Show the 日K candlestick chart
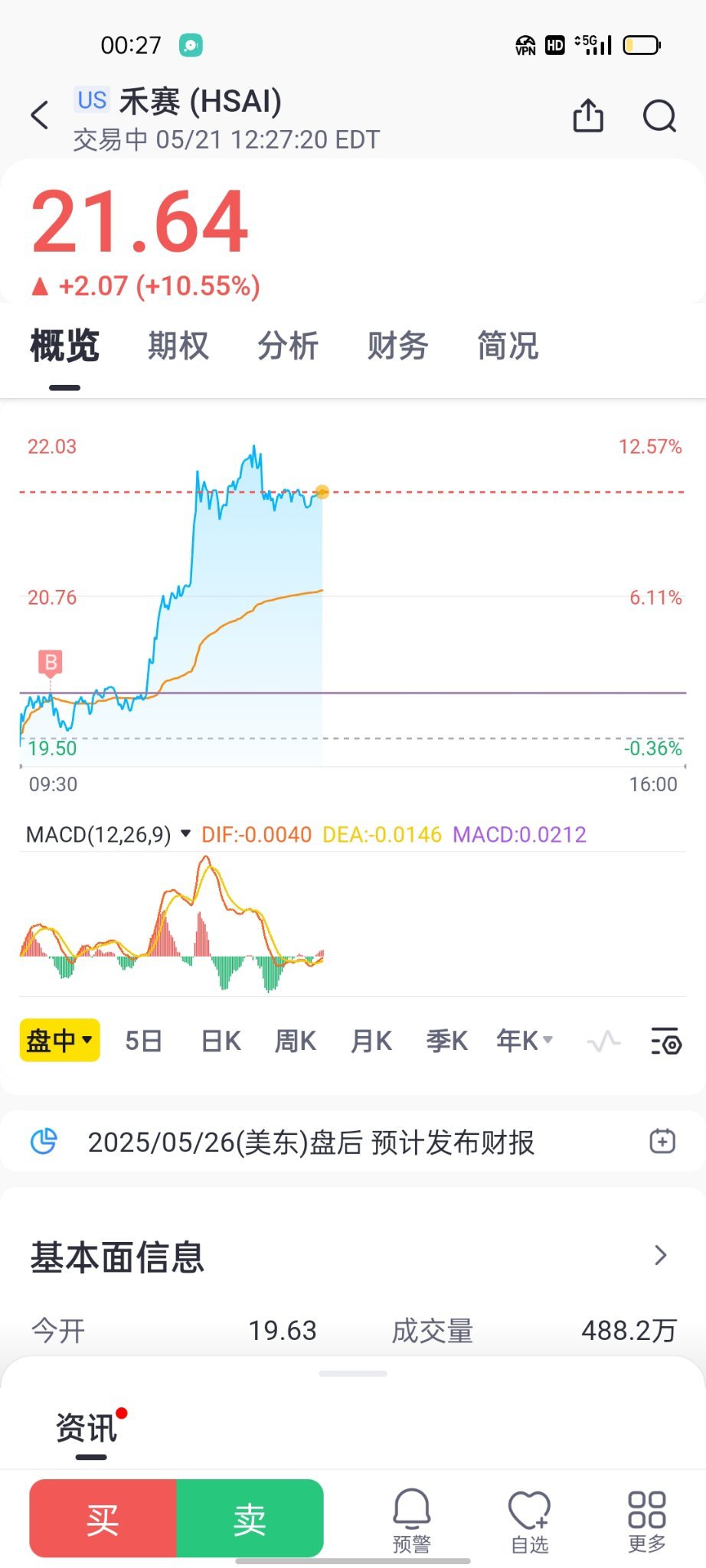This screenshot has height=1568, width=706. (x=221, y=1041)
